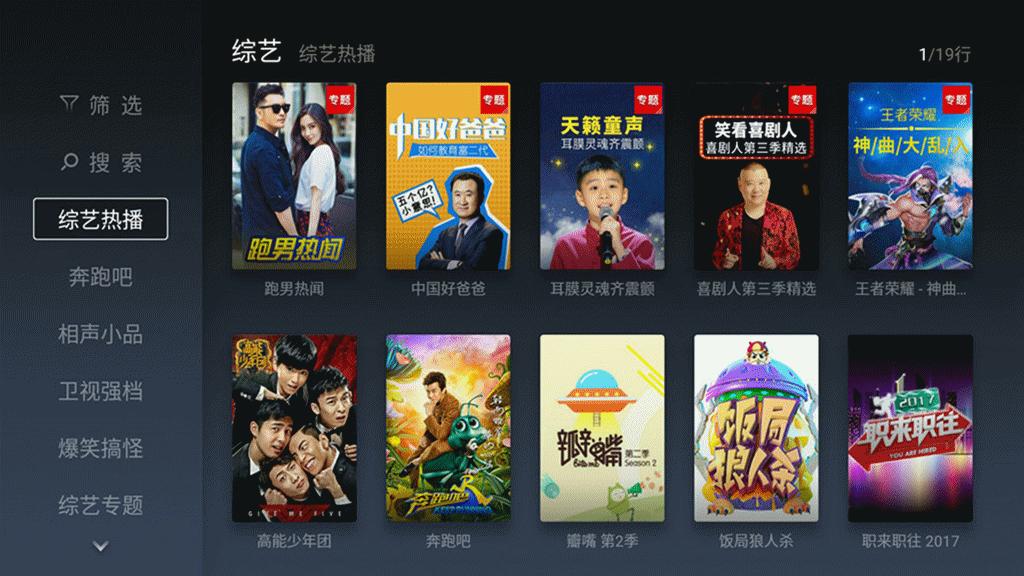Open the 搜索 search option
The width and height of the screenshot is (1024, 576).
[100, 162]
